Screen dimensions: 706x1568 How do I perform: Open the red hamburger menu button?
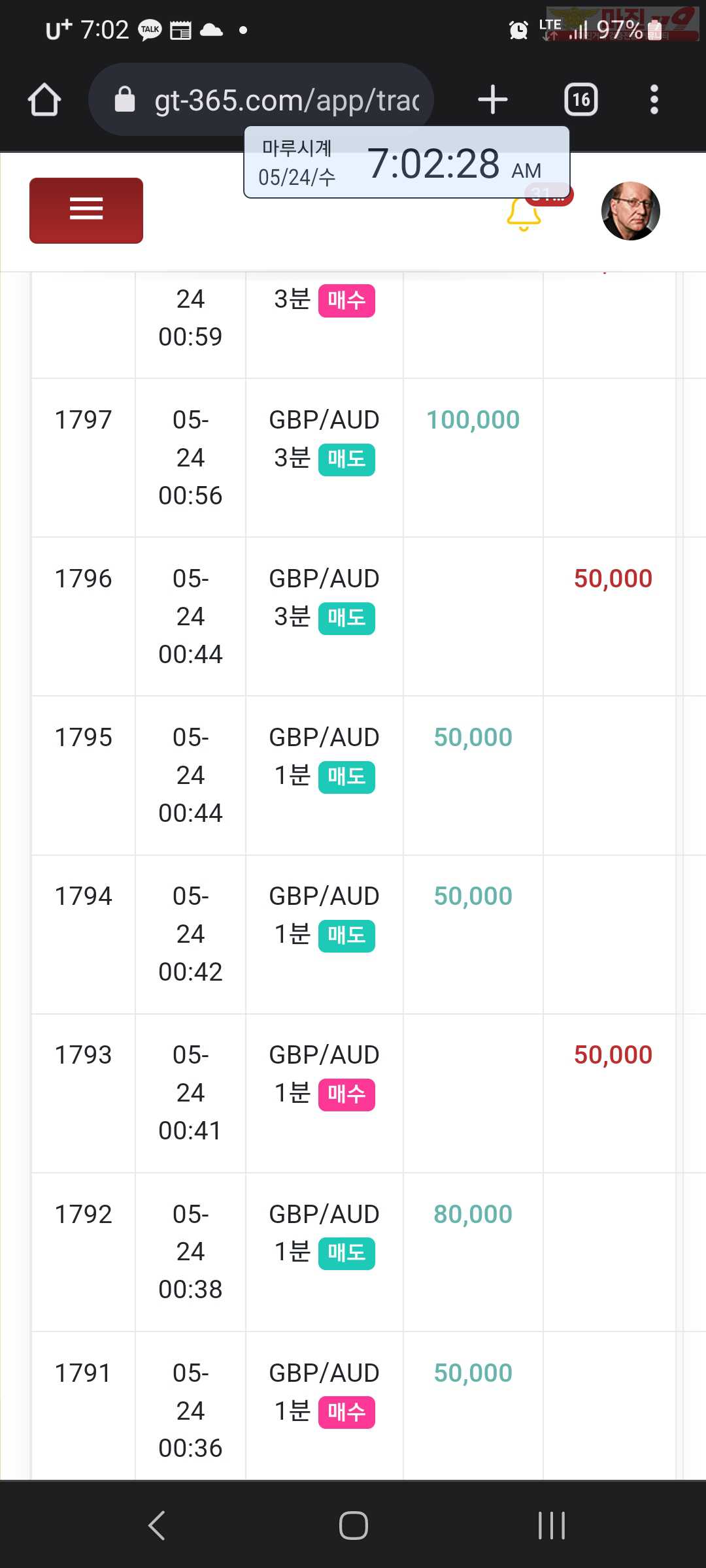[x=86, y=210]
